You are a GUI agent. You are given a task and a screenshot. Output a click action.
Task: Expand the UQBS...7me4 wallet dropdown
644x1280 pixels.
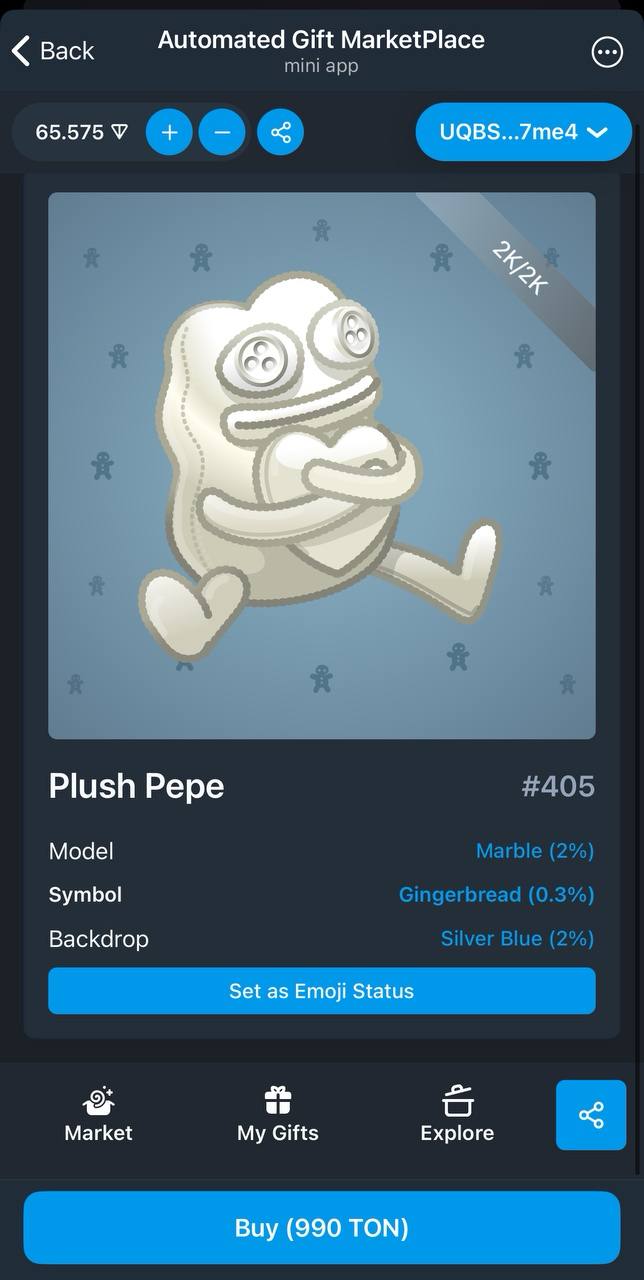pyautogui.click(x=523, y=132)
